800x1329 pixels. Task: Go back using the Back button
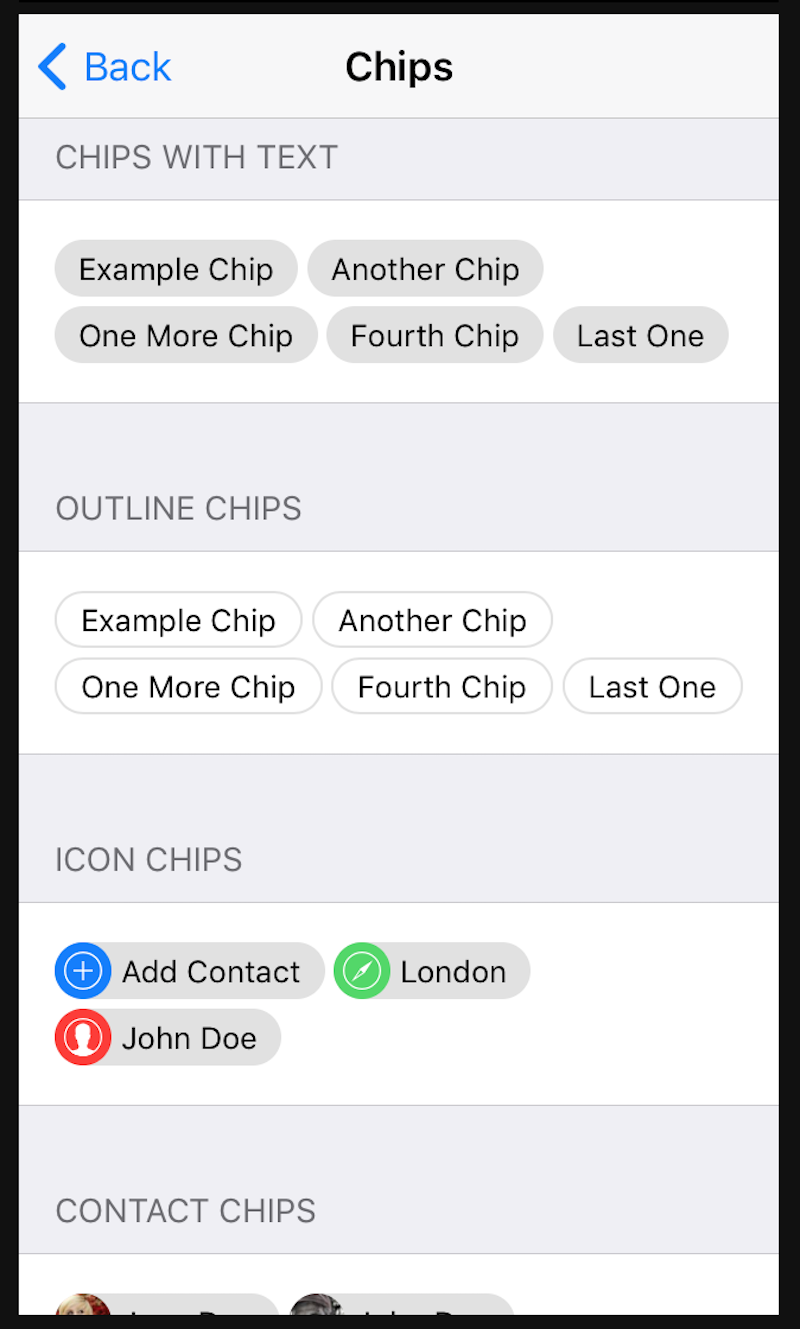tap(104, 67)
